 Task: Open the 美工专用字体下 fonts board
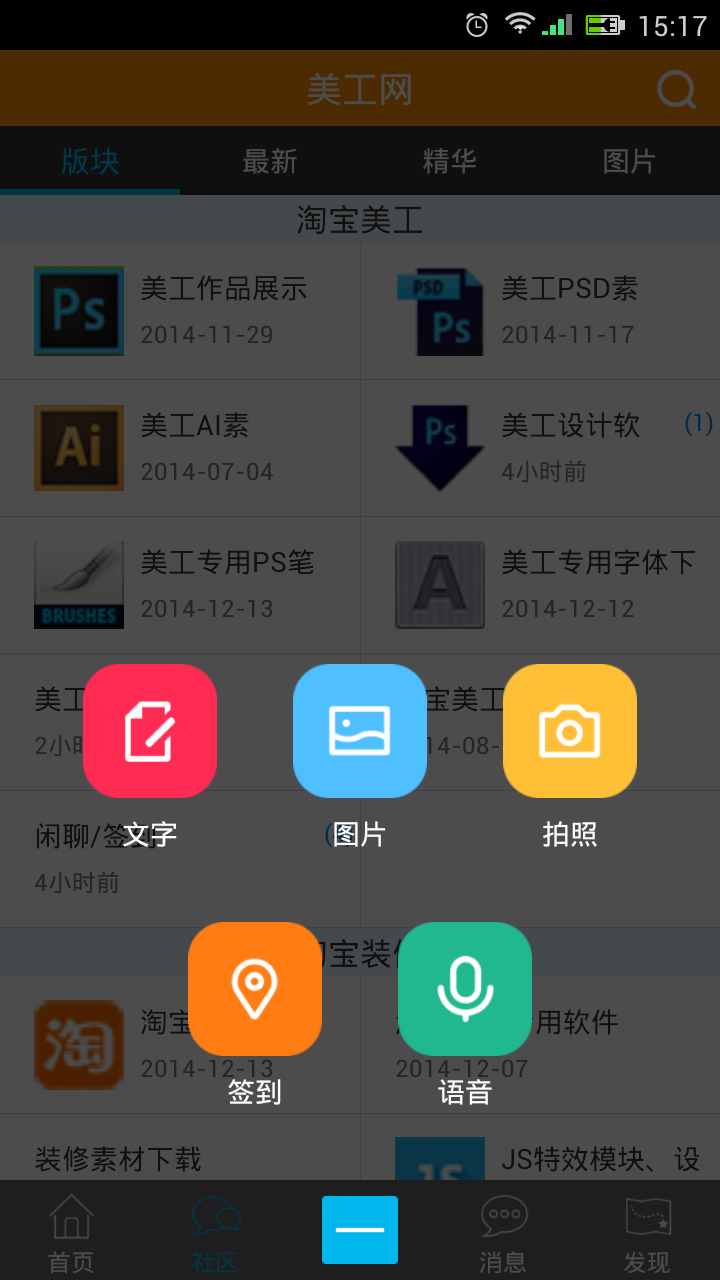(x=540, y=585)
